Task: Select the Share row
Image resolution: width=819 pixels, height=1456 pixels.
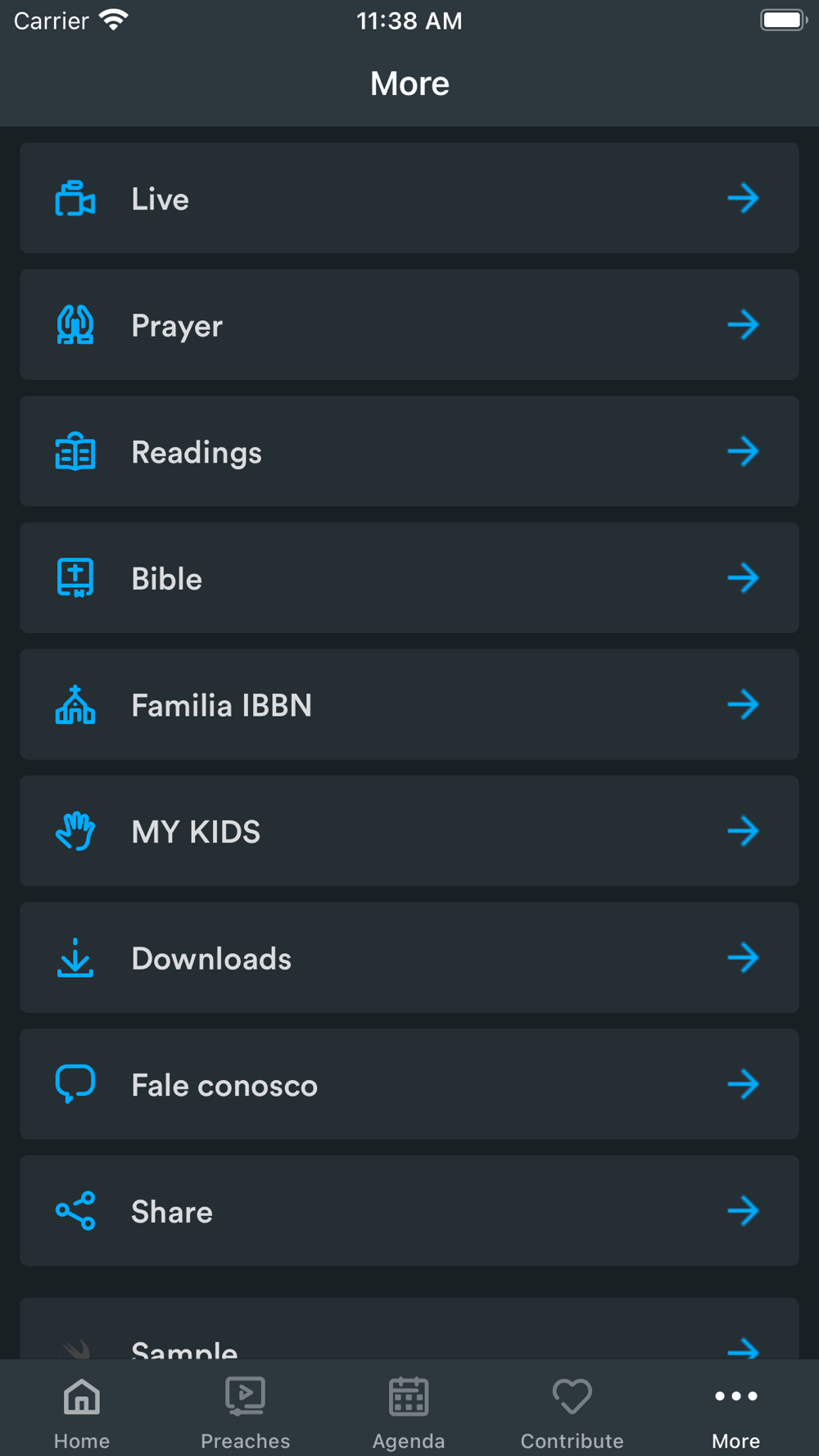Action: point(409,1210)
